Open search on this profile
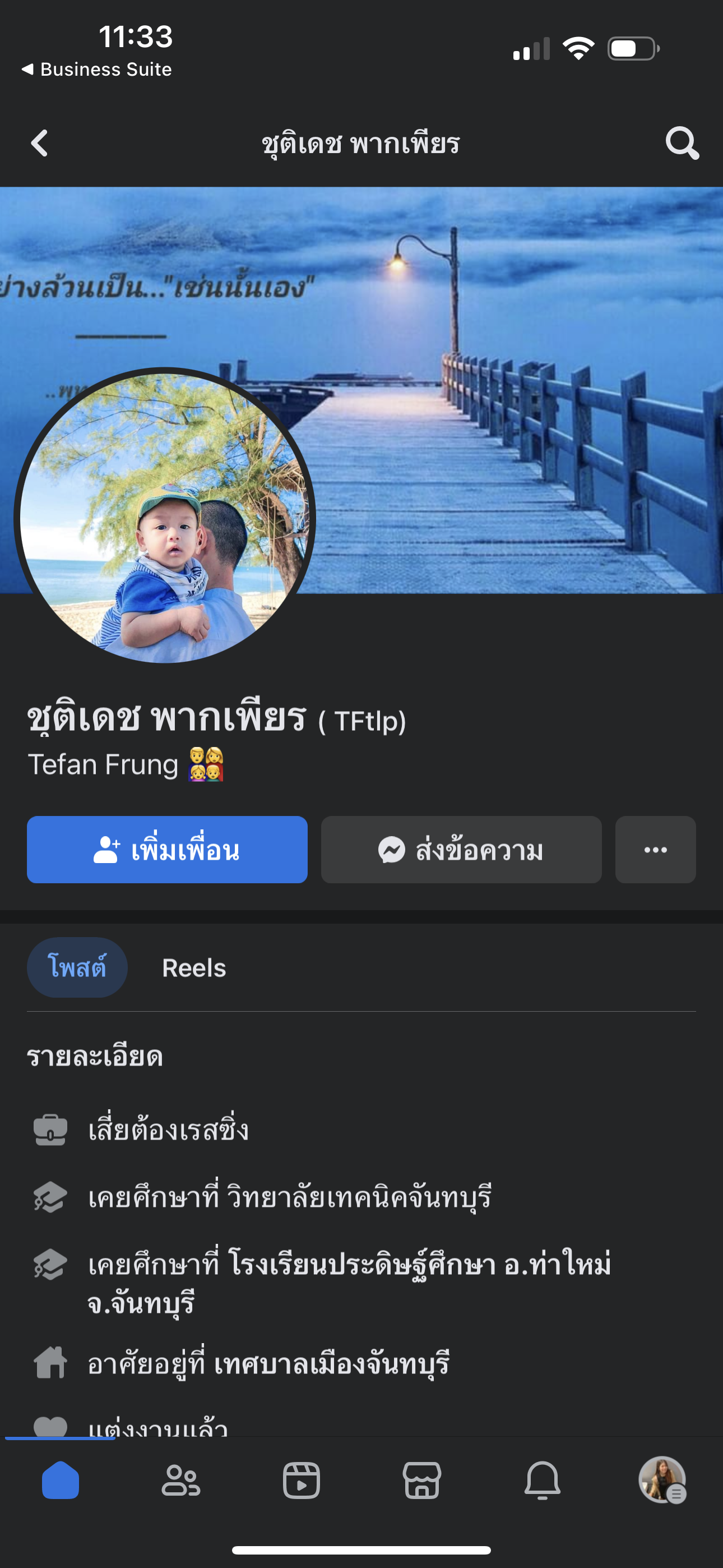Screen dimensions: 723x1568 click(x=682, y=144)
